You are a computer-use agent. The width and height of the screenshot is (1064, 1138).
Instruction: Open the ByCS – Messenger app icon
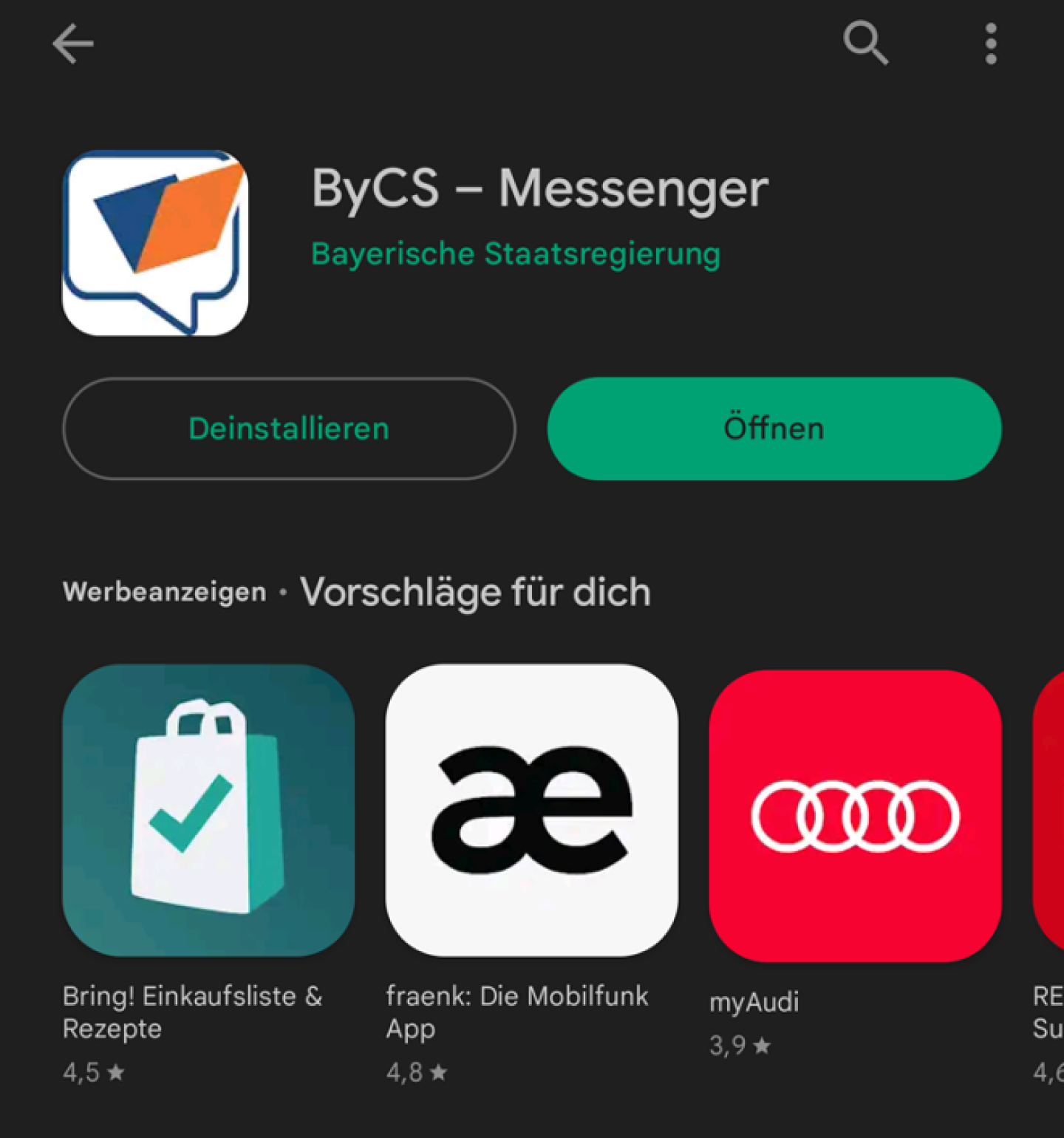(155, 244)
